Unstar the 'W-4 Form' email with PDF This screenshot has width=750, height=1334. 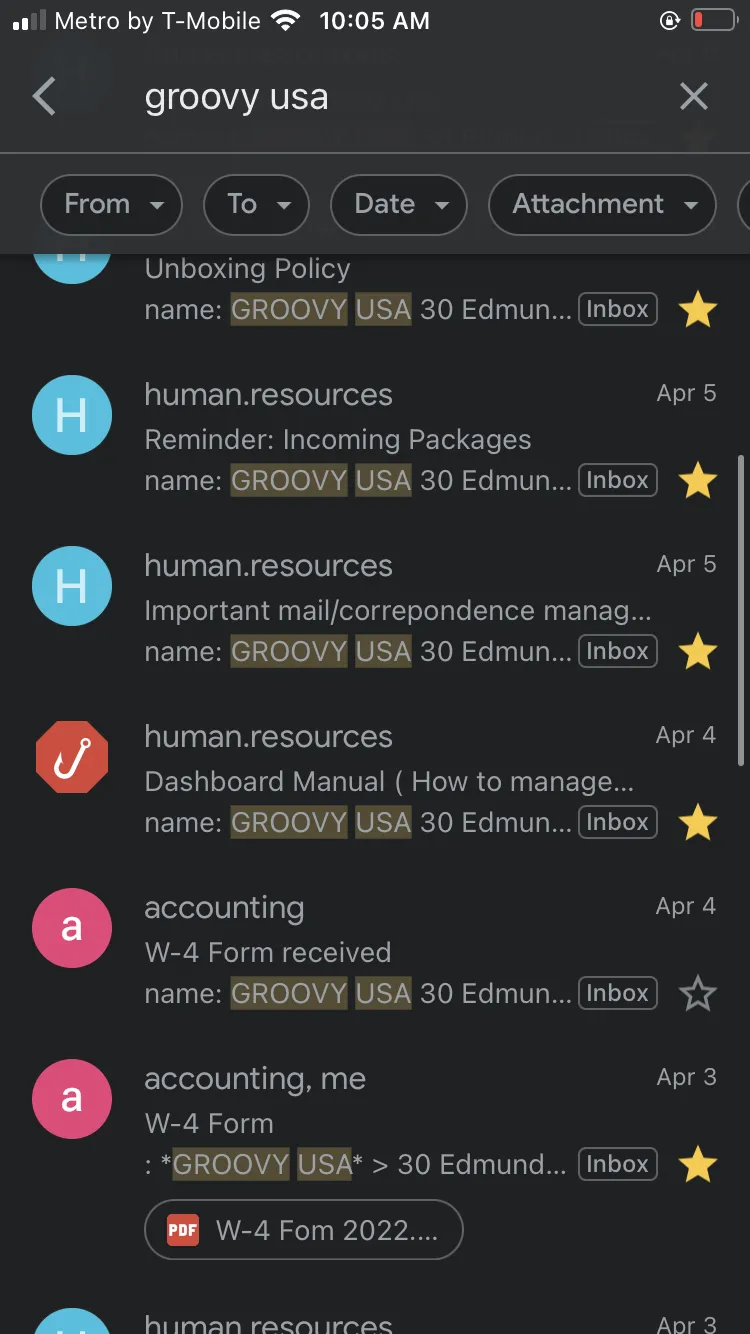[698, 1165]
